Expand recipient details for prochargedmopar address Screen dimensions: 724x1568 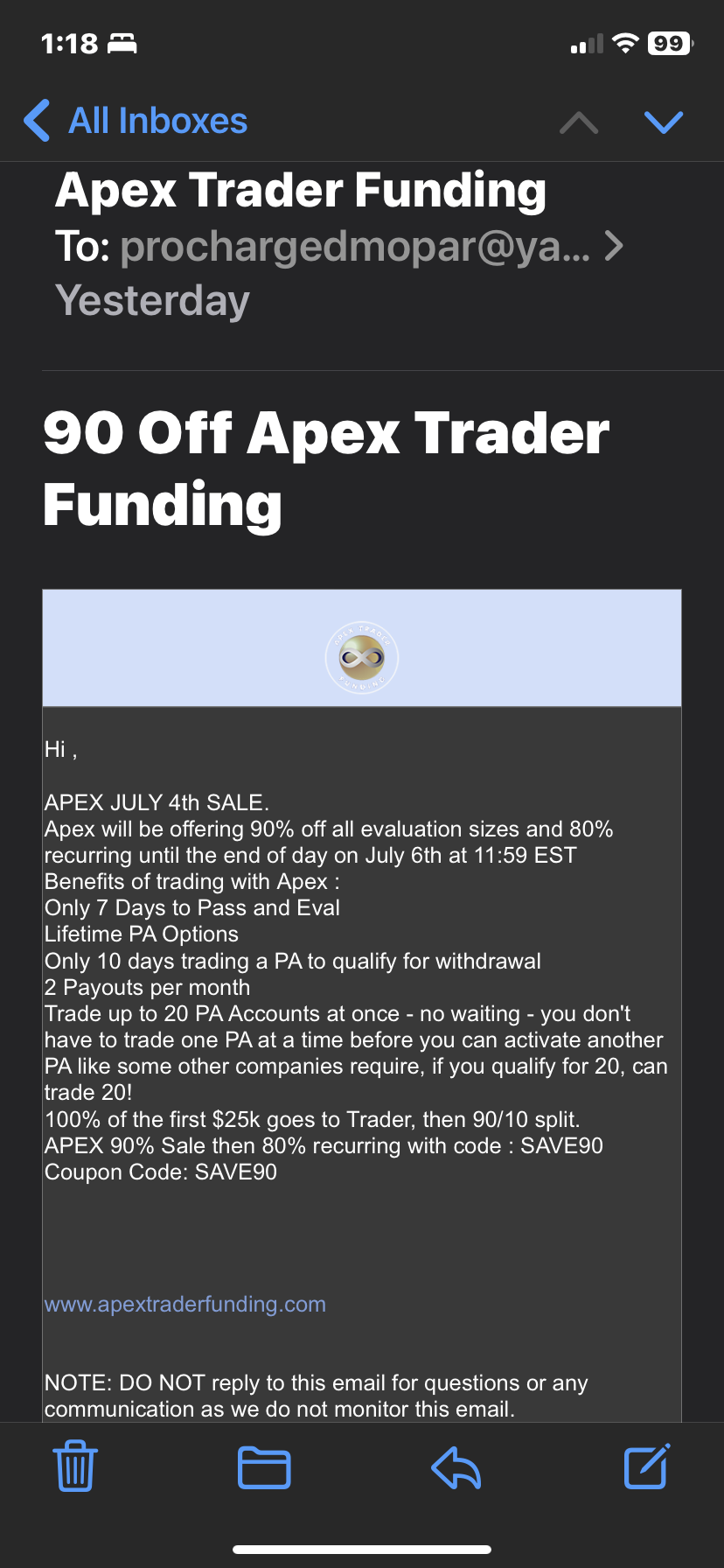tap(615, 246)
